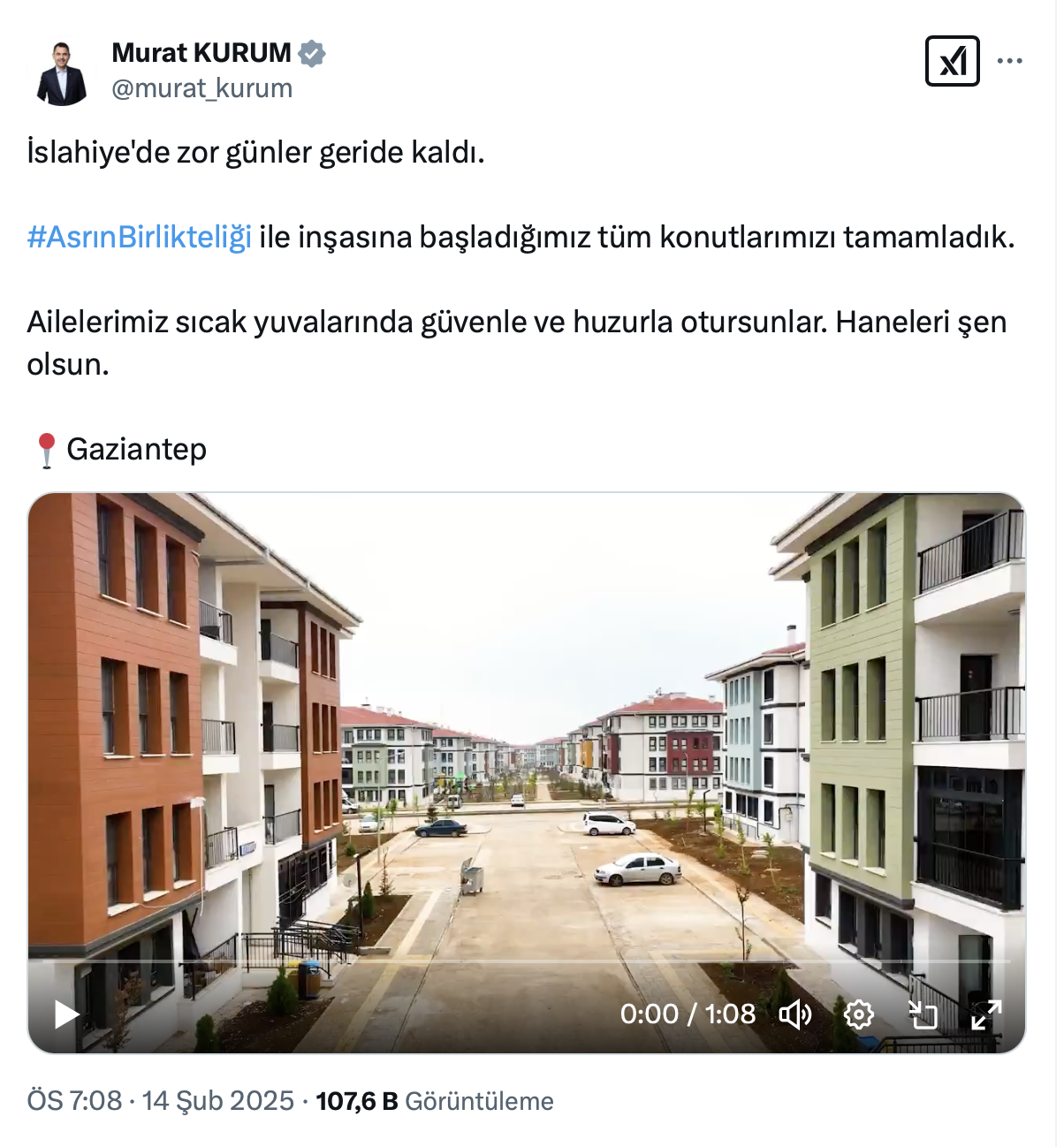Open @murat_kurum handle link
Screen dimensions: 1064x1147
click(201, 88)
